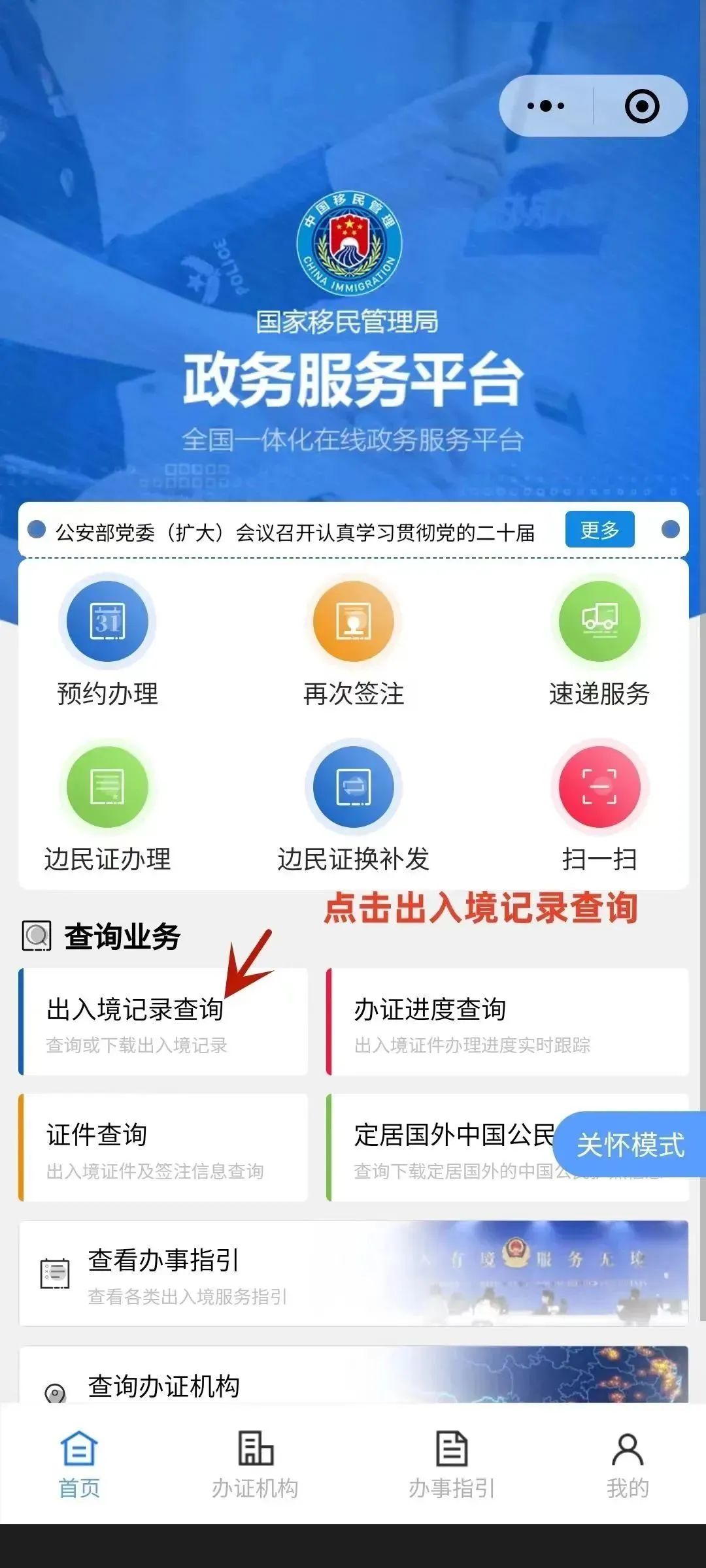This screenshot has width=706, height=1568.
Task: Open 证件查询 card
Action: (163, 1148)
